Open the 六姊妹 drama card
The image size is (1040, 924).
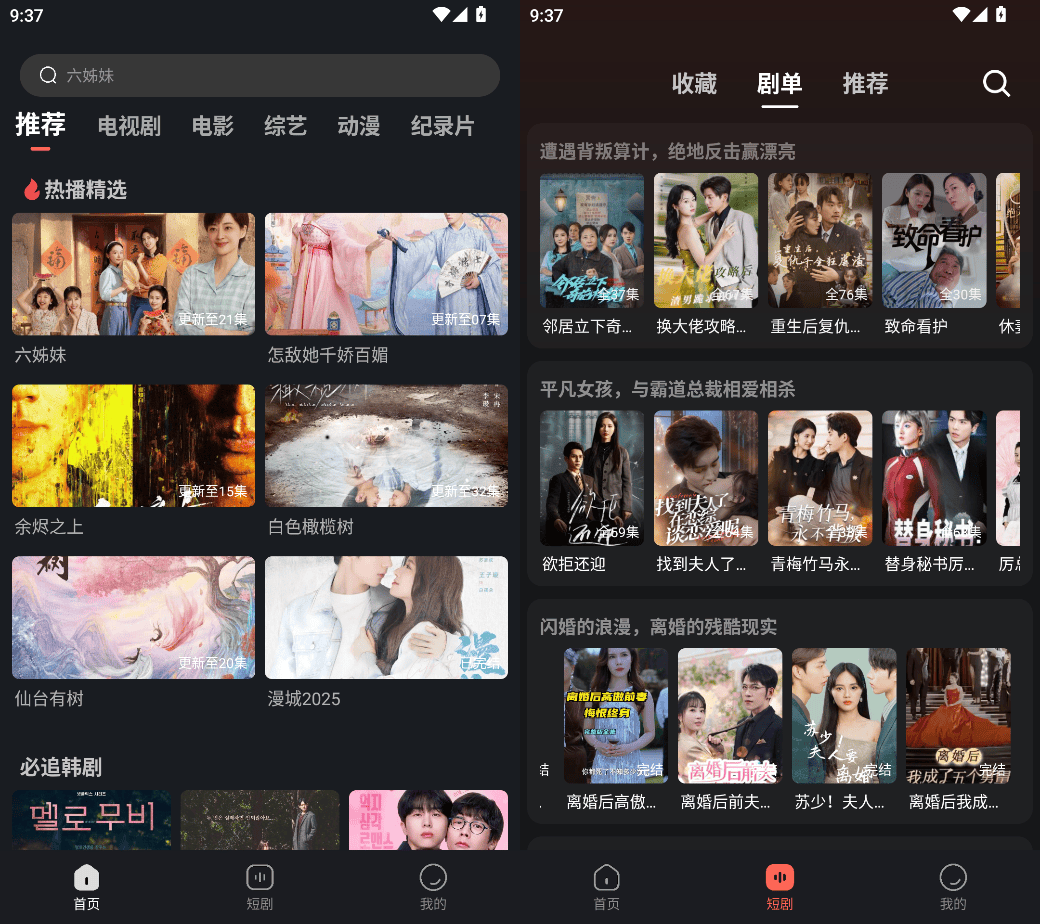pyautogui.click(x=133, y=274)
